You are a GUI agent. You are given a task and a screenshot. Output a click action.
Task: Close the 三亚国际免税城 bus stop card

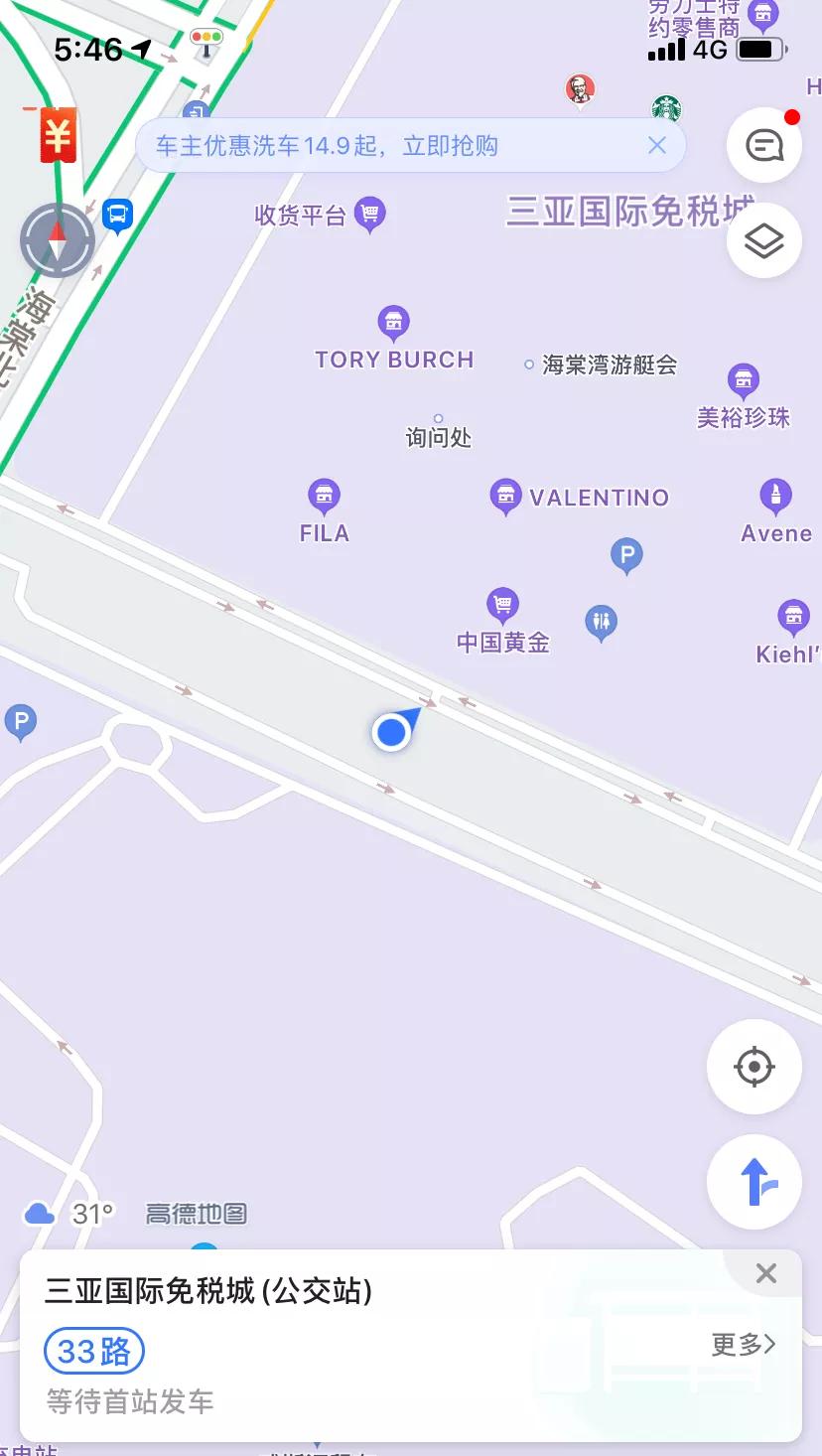[765, 1273]
